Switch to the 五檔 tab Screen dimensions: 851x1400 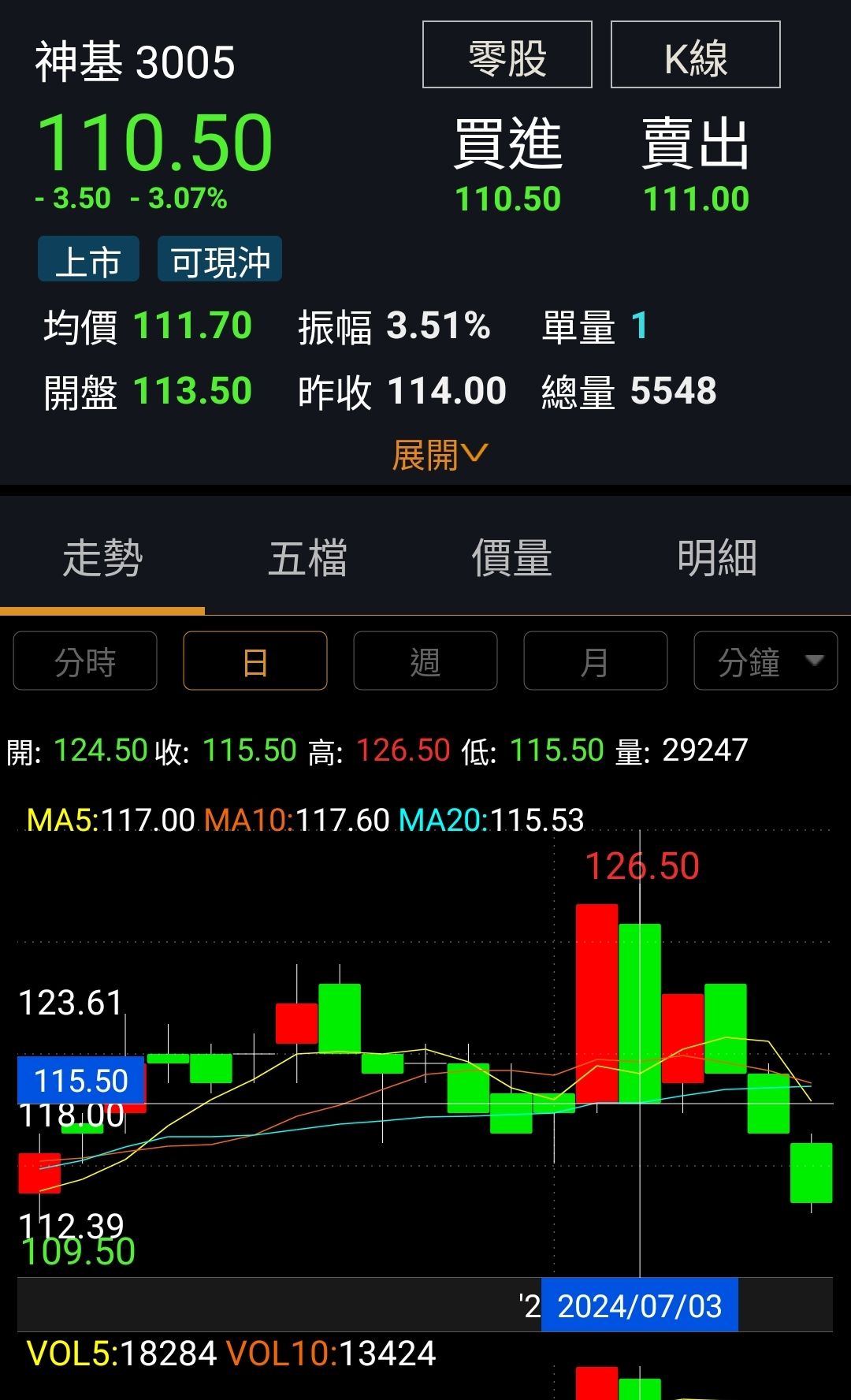click(x=307, y=558)
